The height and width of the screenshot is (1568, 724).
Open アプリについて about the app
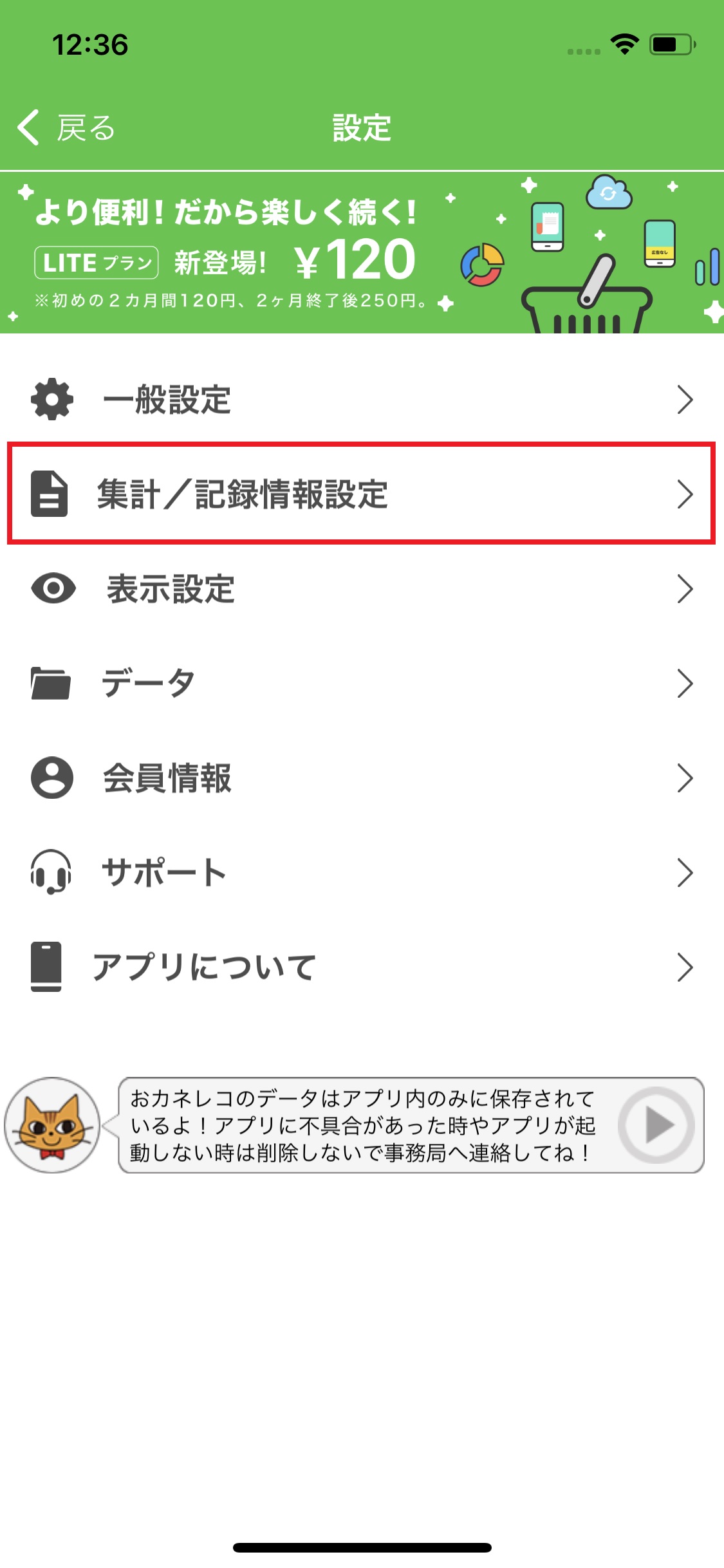(x=362, y=967)
